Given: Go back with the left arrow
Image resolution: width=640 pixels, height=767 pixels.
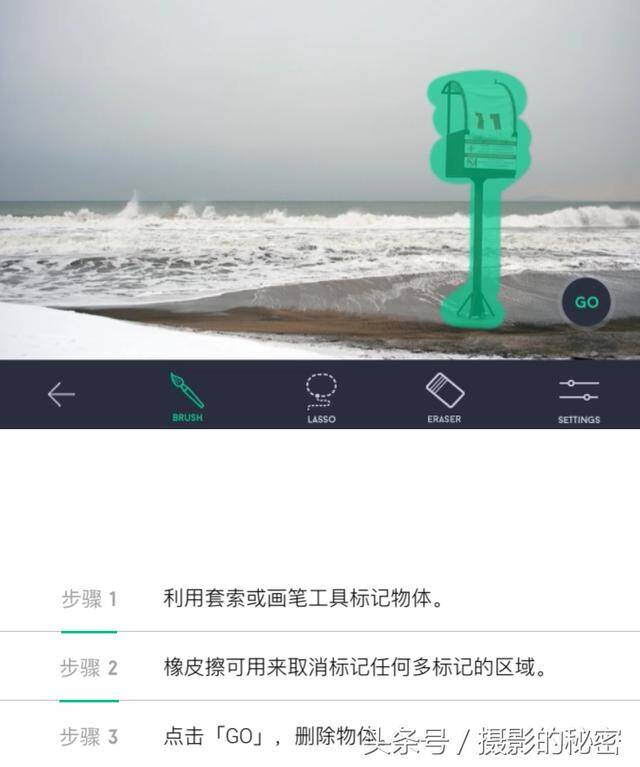Looking at the screenshot, I should pyautogui.click(x=61, y=394).
